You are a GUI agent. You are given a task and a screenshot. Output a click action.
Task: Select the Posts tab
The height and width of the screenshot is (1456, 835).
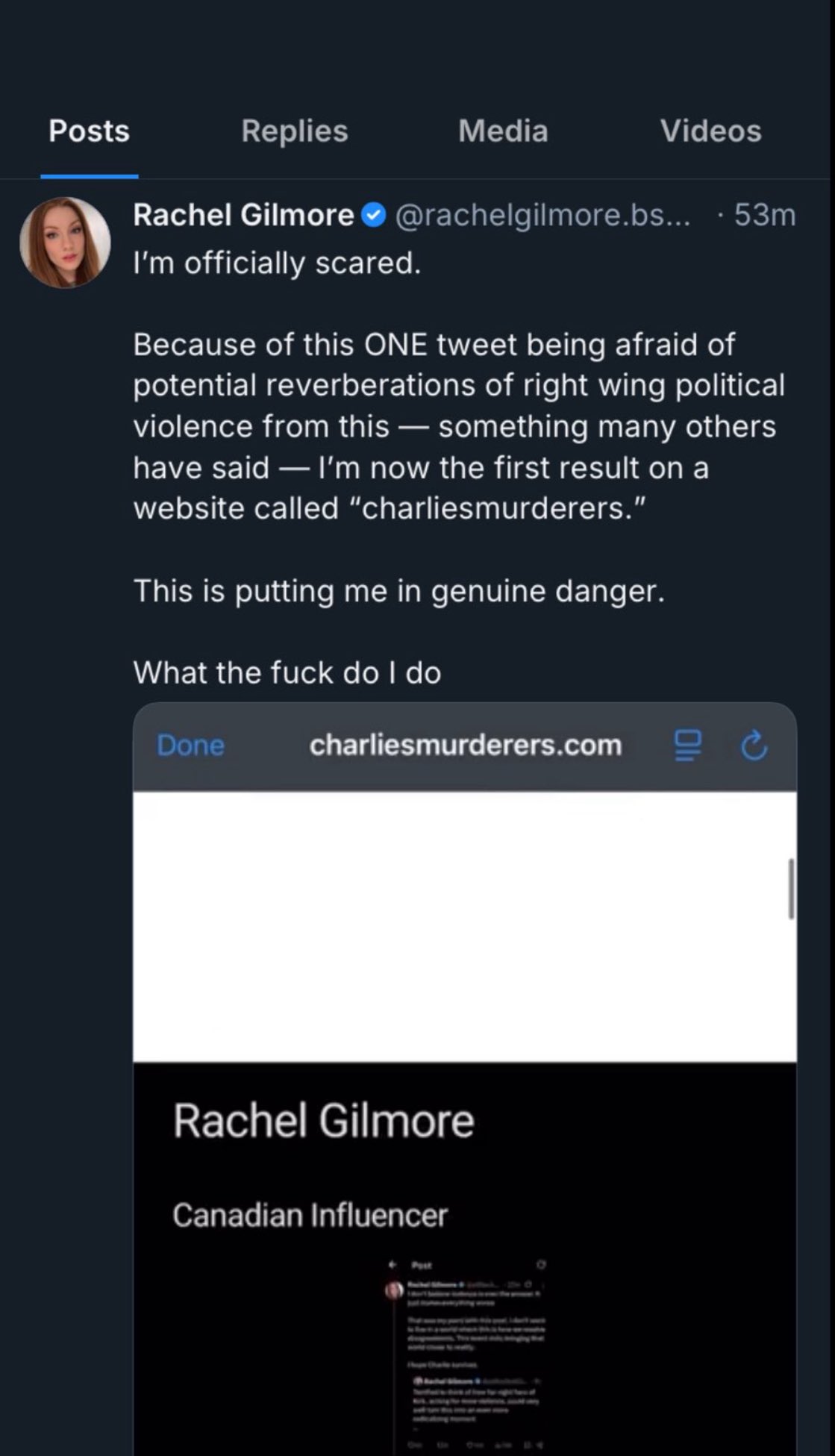tap(89, 131)
